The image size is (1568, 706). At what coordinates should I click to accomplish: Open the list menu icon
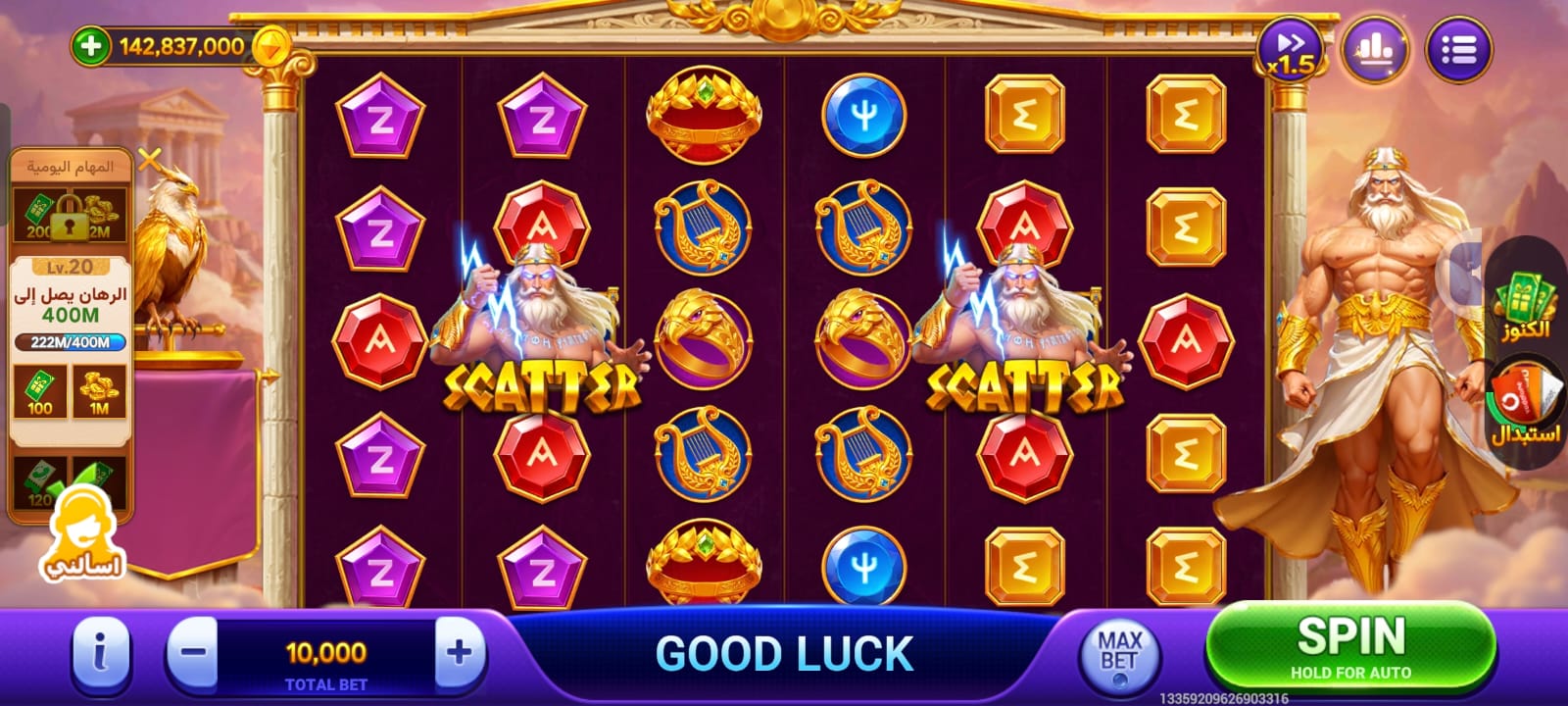point(1458,49)
